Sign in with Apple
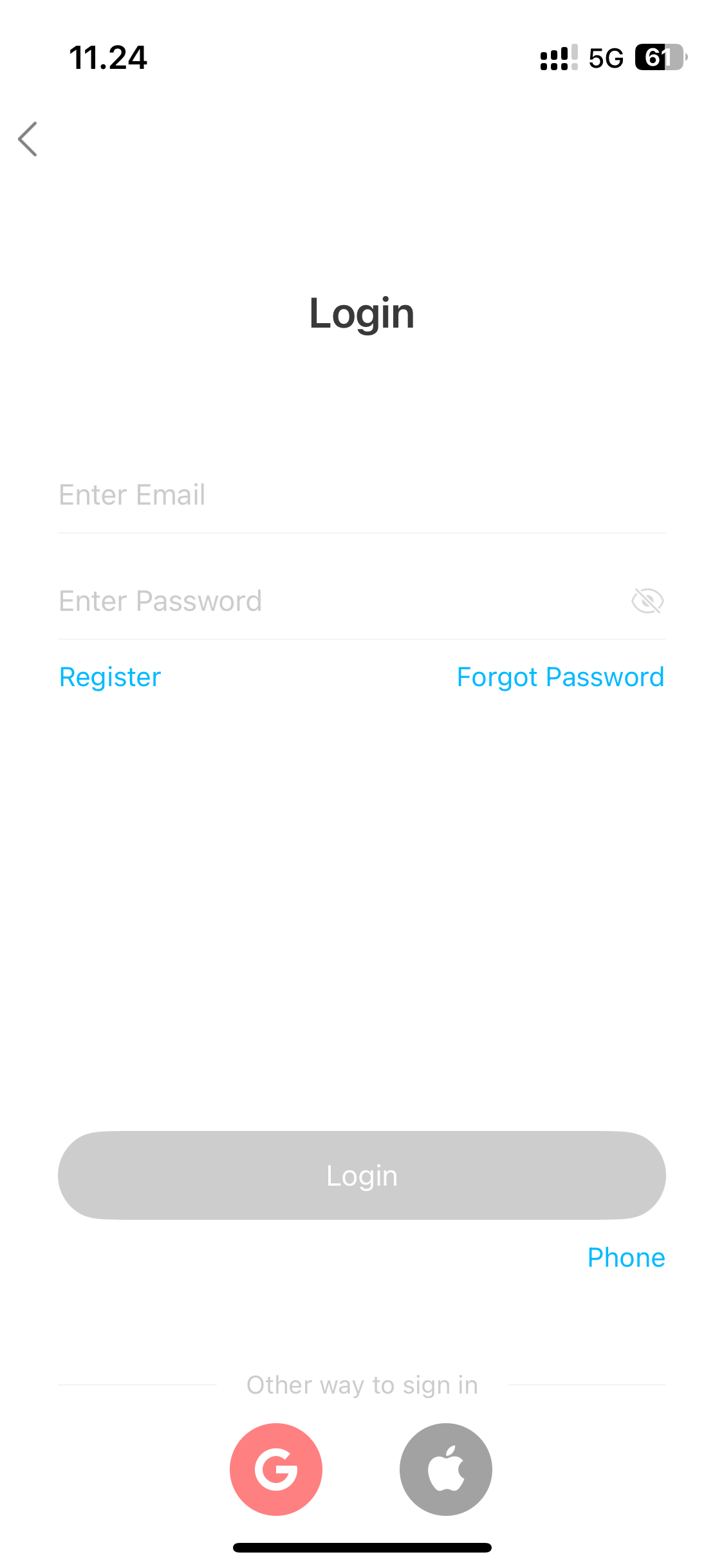The image size is (724, 1568). click(446, 1470)
